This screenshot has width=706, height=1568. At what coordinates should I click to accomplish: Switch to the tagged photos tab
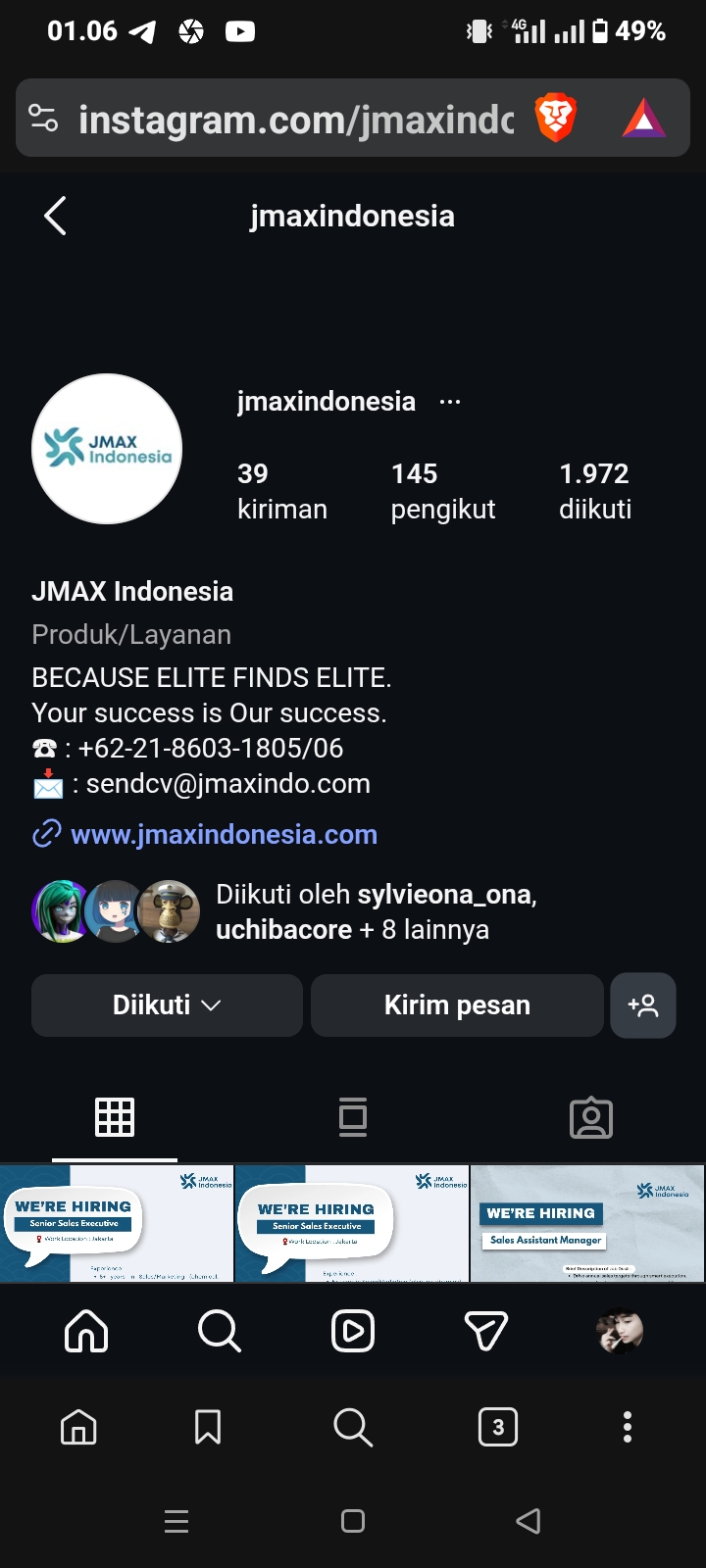(x=591, y=1118)
